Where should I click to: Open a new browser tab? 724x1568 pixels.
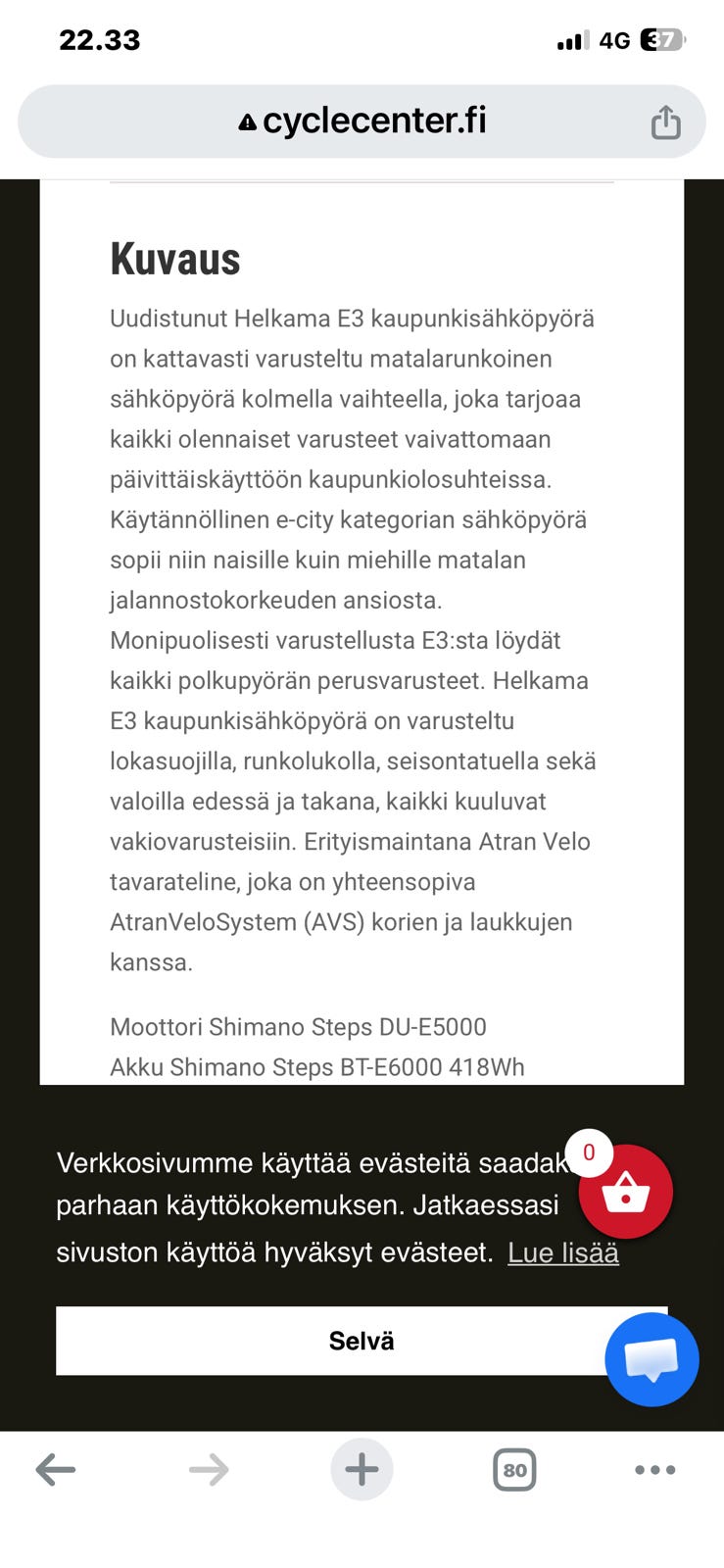[x=362, y=1469]
